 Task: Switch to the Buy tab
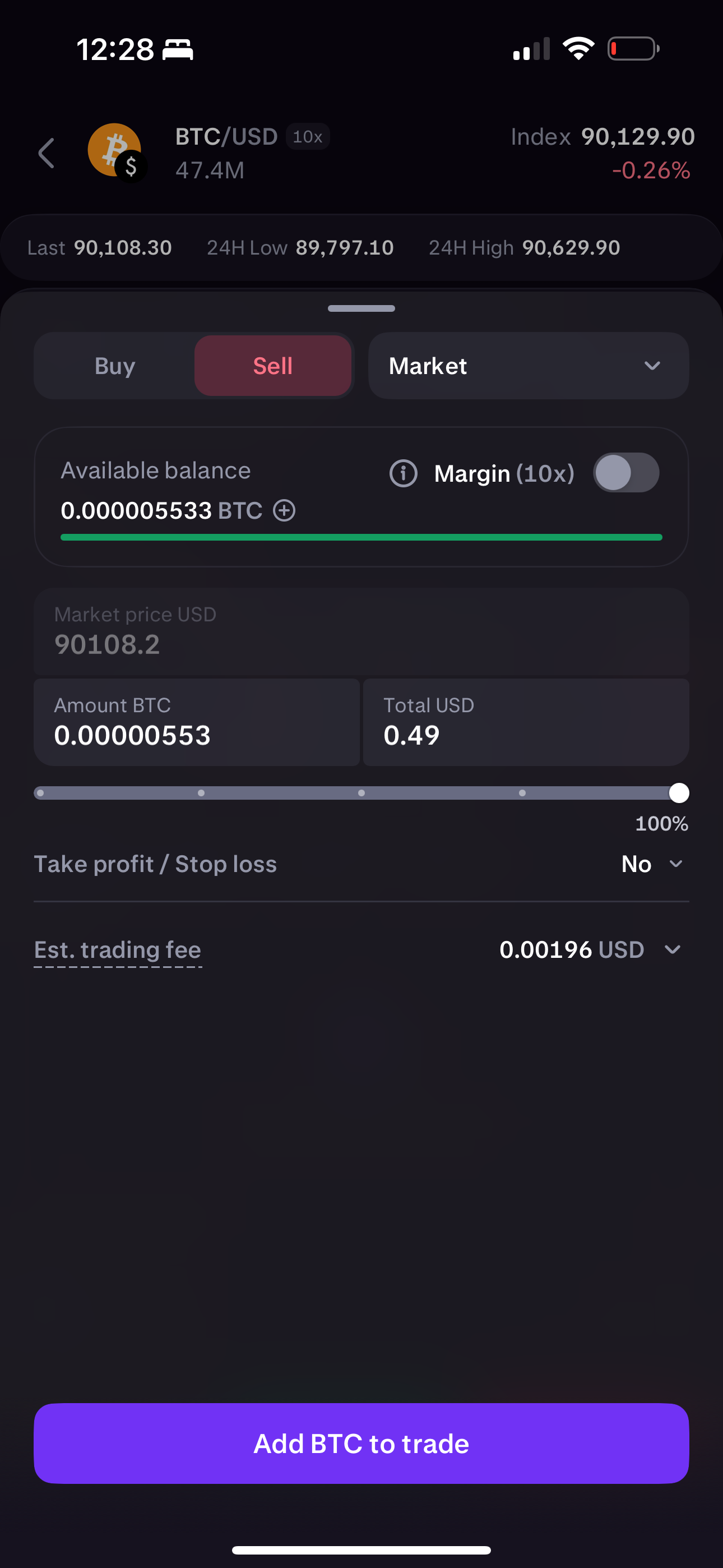click(x=115, y=366)
